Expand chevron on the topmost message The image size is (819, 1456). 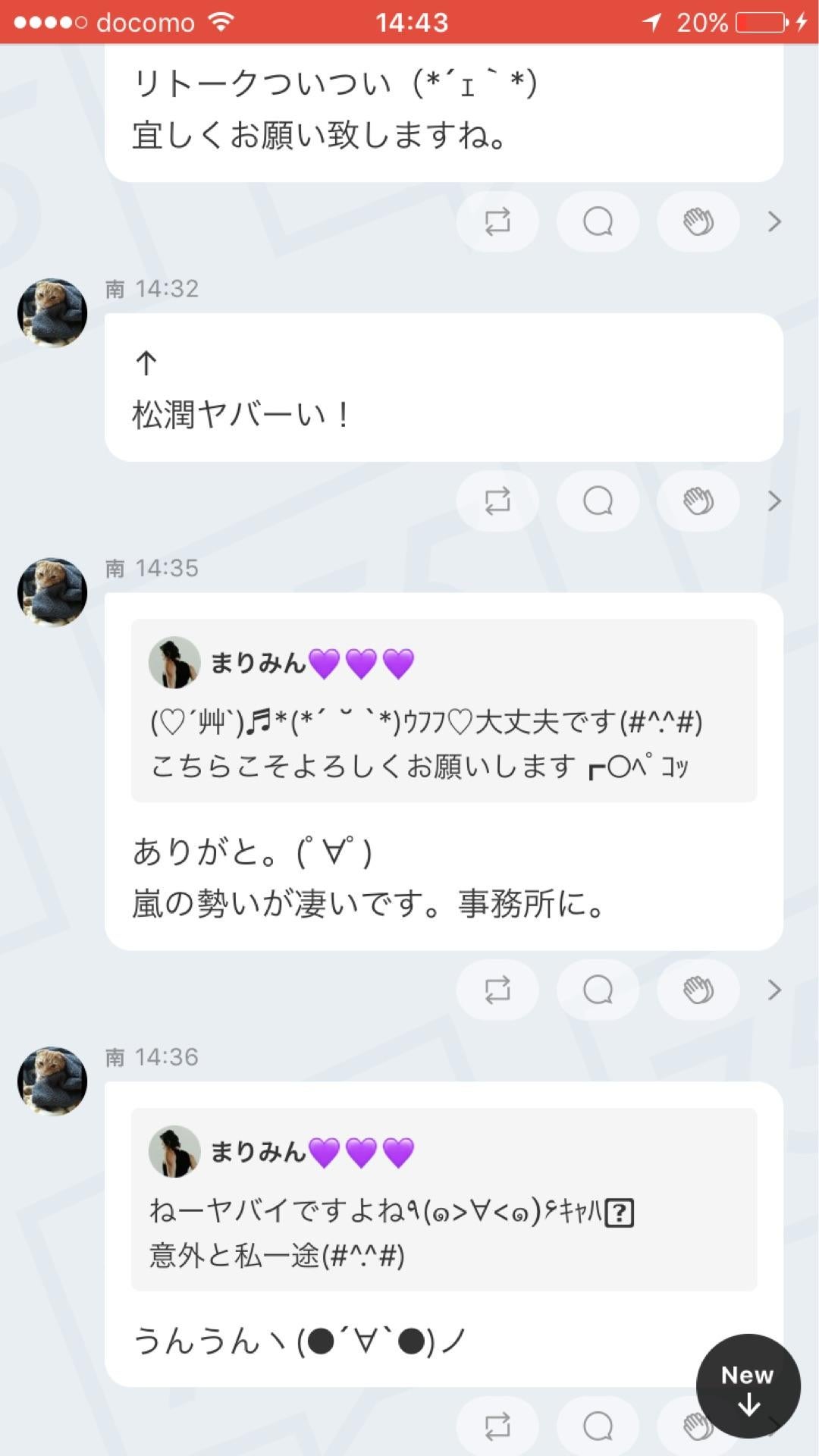(x=774, y=221)
